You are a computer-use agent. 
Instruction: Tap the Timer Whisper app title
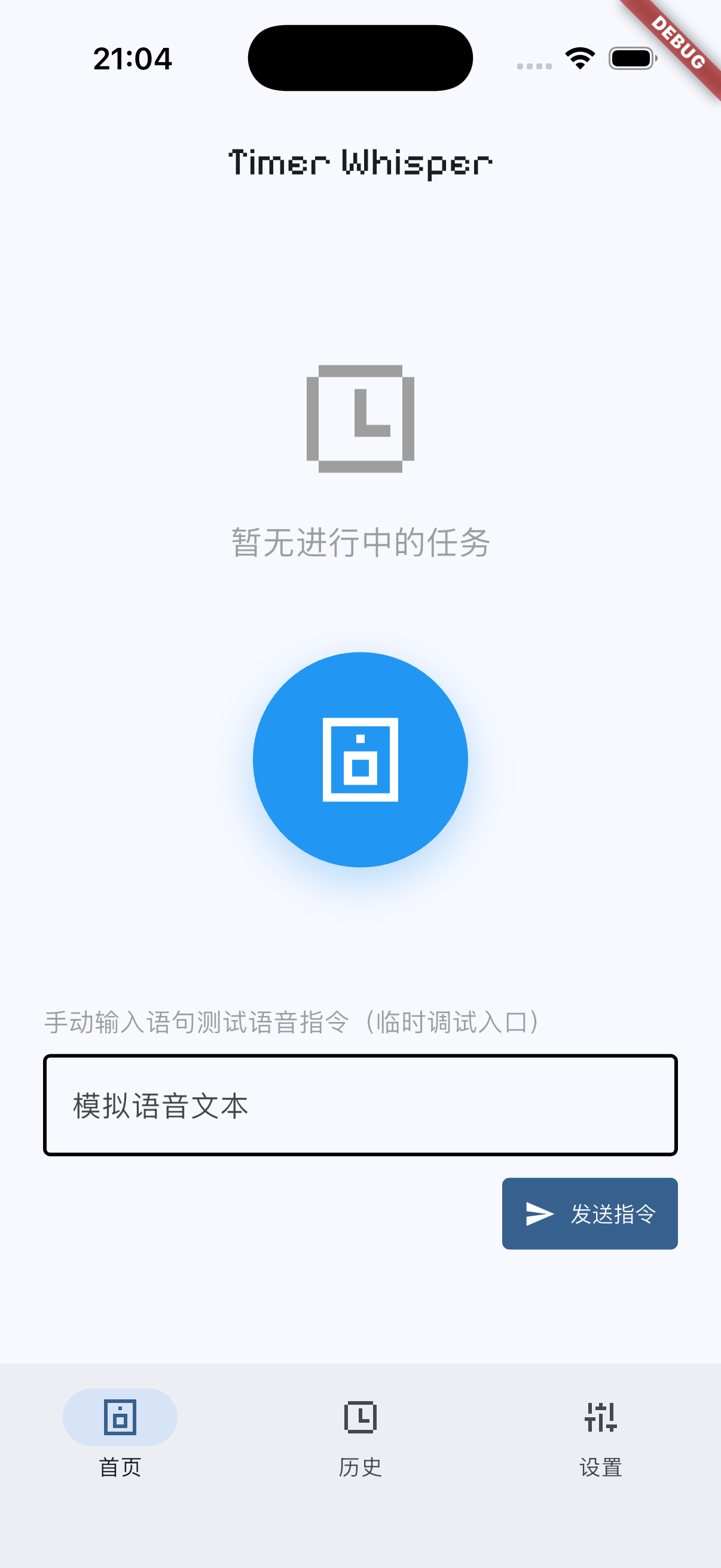pyautogui.click(x=360, y=161)
